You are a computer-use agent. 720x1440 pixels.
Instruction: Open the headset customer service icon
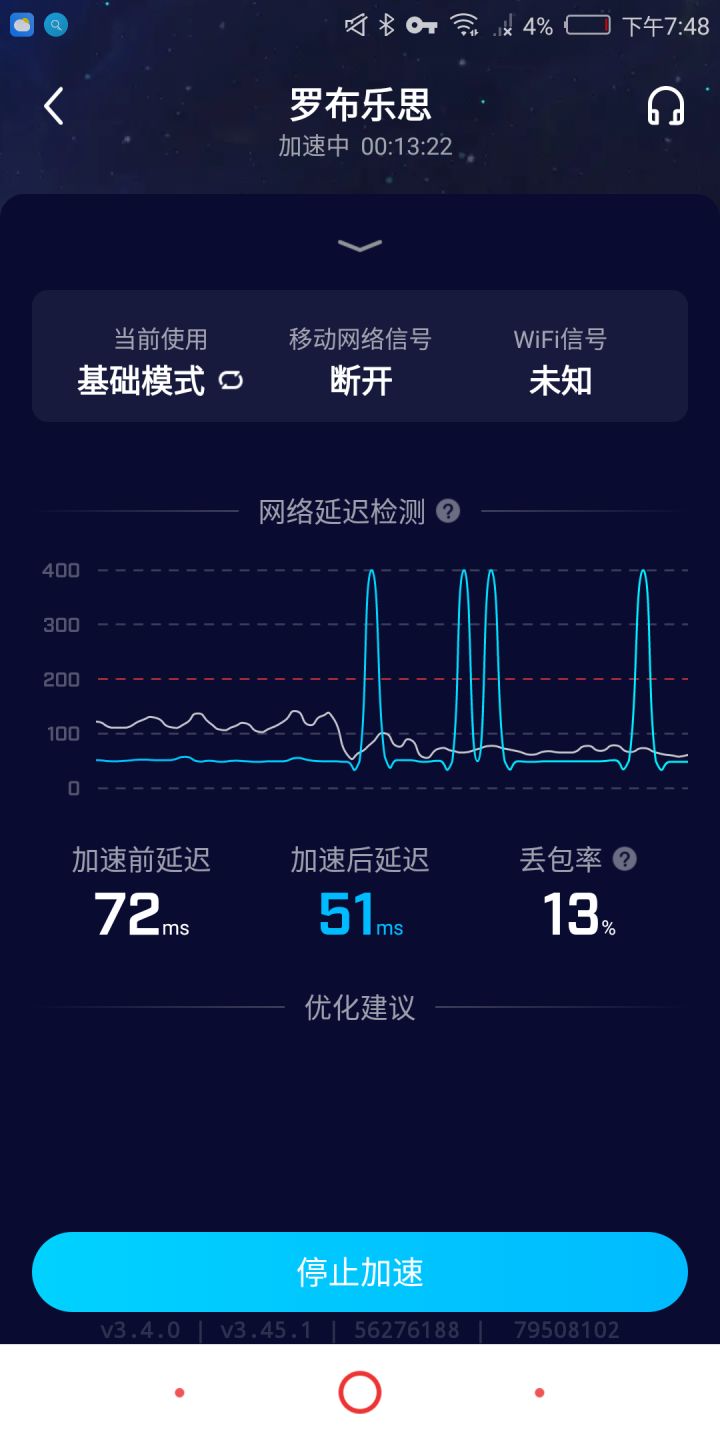(666, 105)
